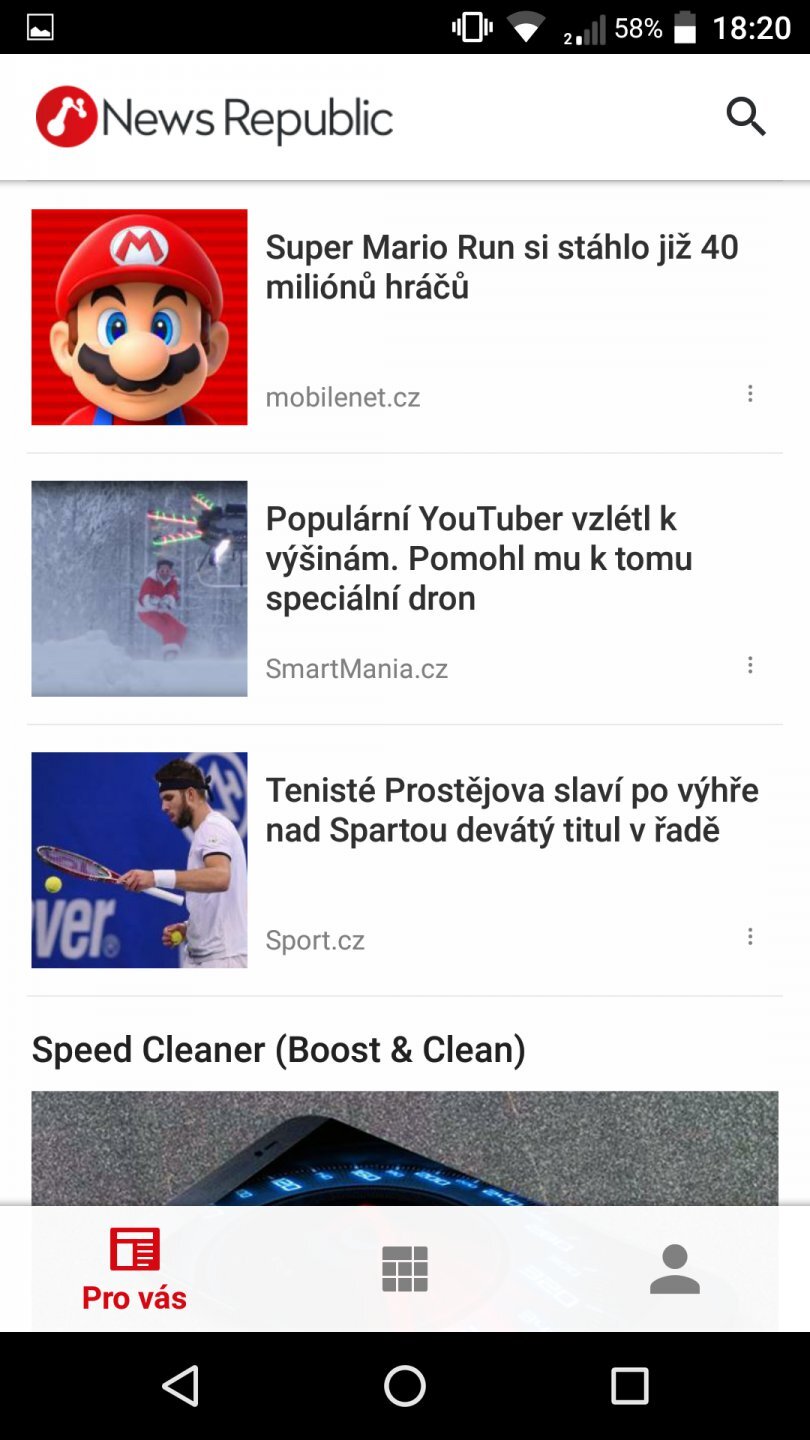The image size is (810, 1440).
Task: Open options for the mobilenet.cz article
Action: (x=750, y=394)
